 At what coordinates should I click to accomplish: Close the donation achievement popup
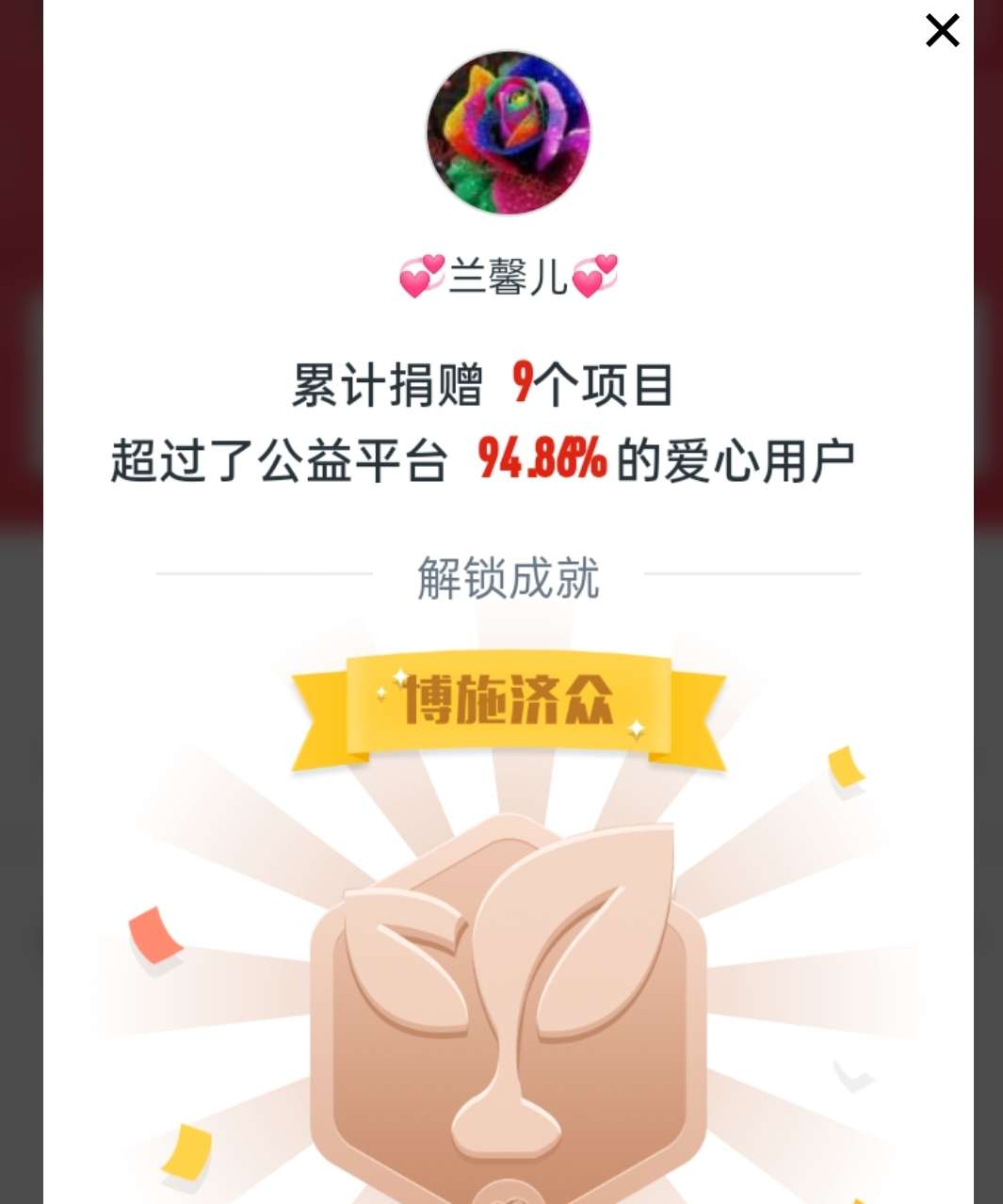pyautogui.click(x=942, y=31)
